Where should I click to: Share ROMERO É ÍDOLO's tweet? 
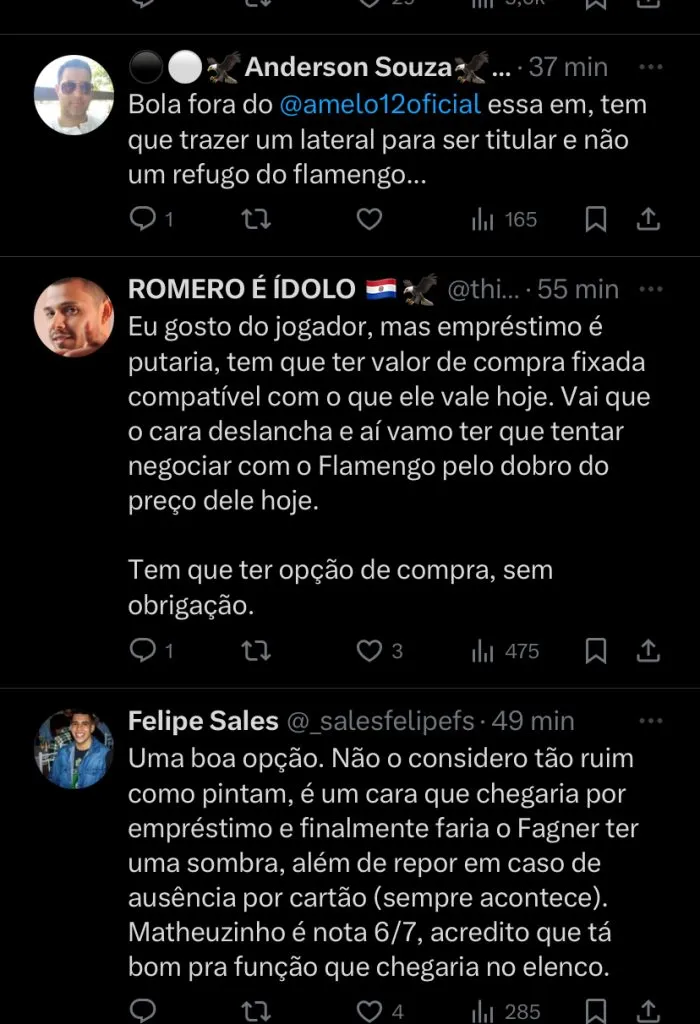tap(648, 651)
